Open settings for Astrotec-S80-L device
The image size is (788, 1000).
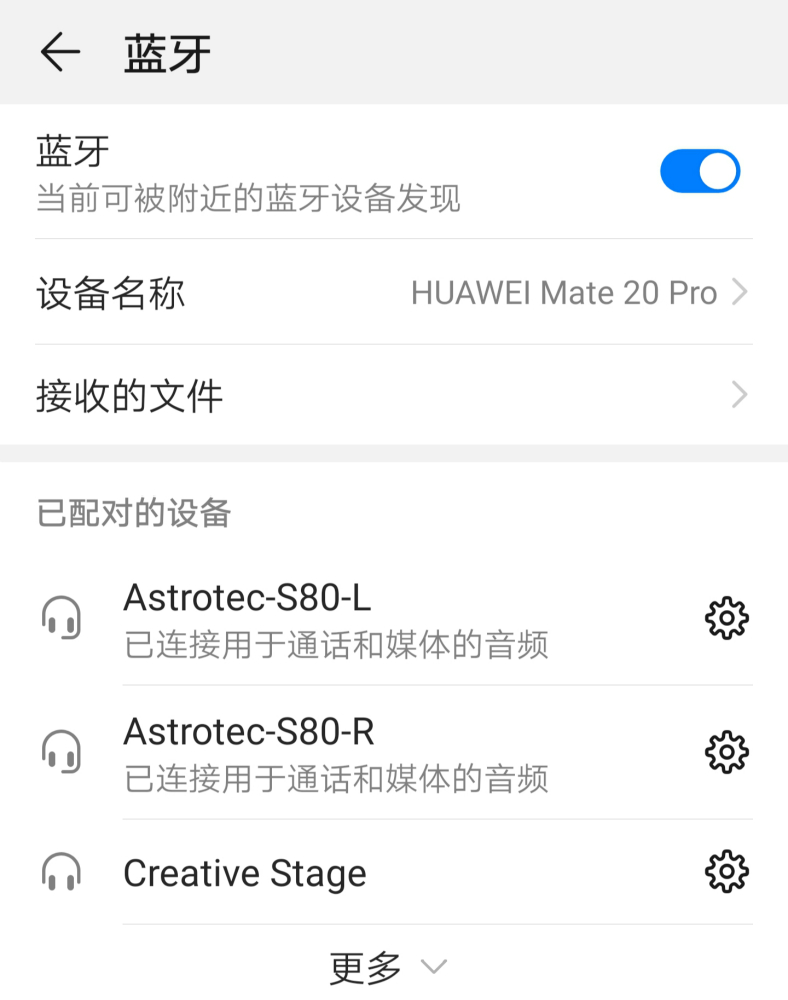pyautogui.click(x=726, y=617)
